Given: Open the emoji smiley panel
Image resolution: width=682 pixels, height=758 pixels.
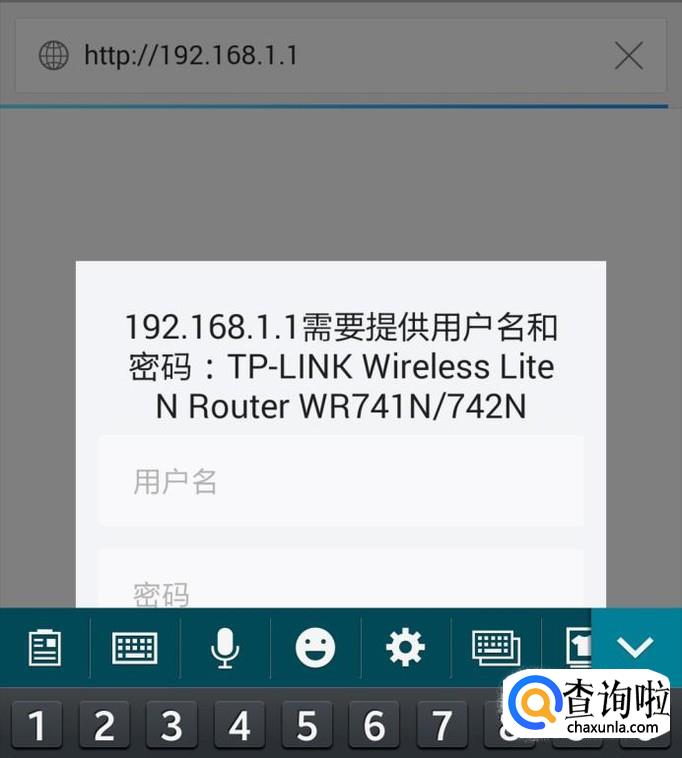Looking at the screenshot, I should point(315,648).
